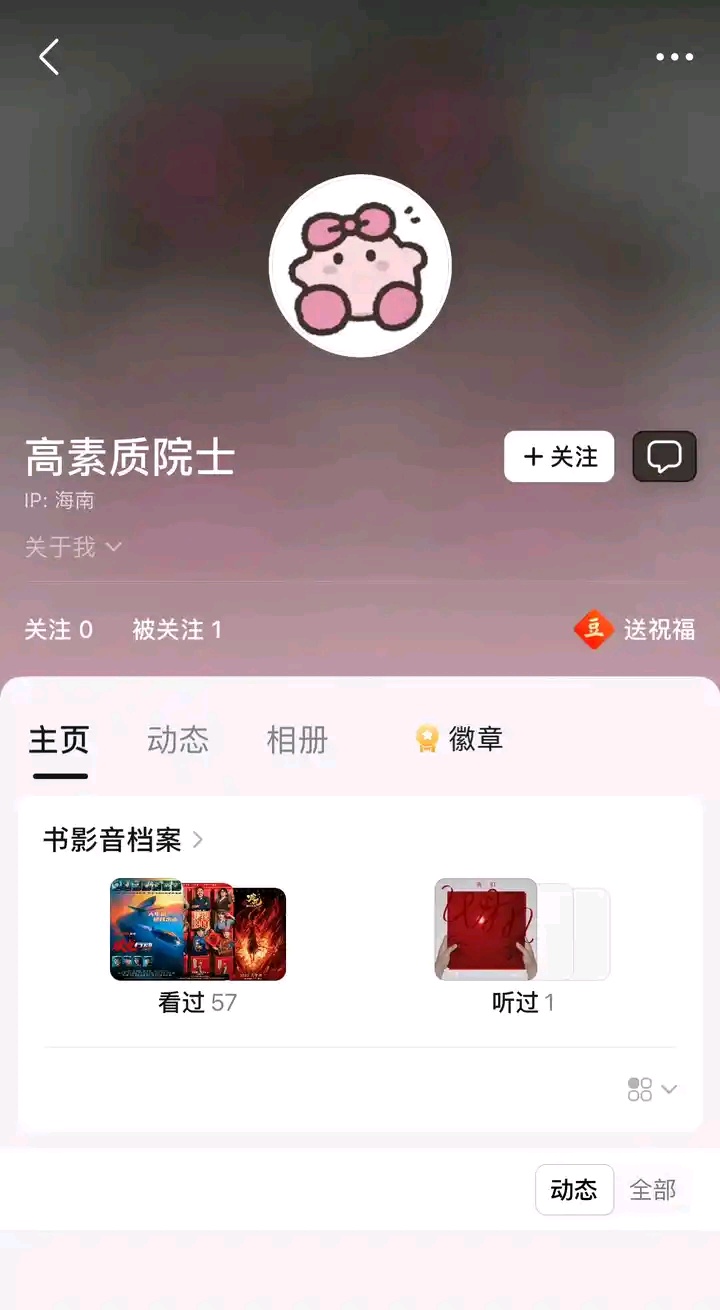Screen dimensions: 720x1310
Task: Open the three-dot overflow menu
Action: click(x=674, y=57)
